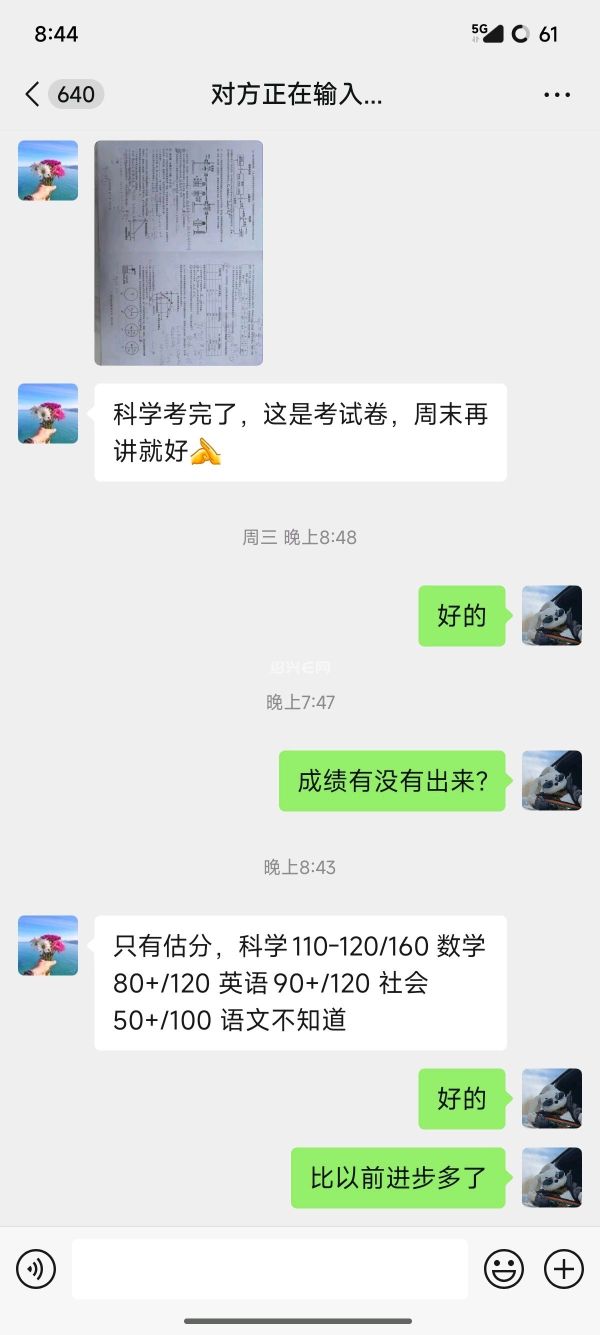Tap the message text field
Screen dimensions: 600x1335
pos(270,1269)
